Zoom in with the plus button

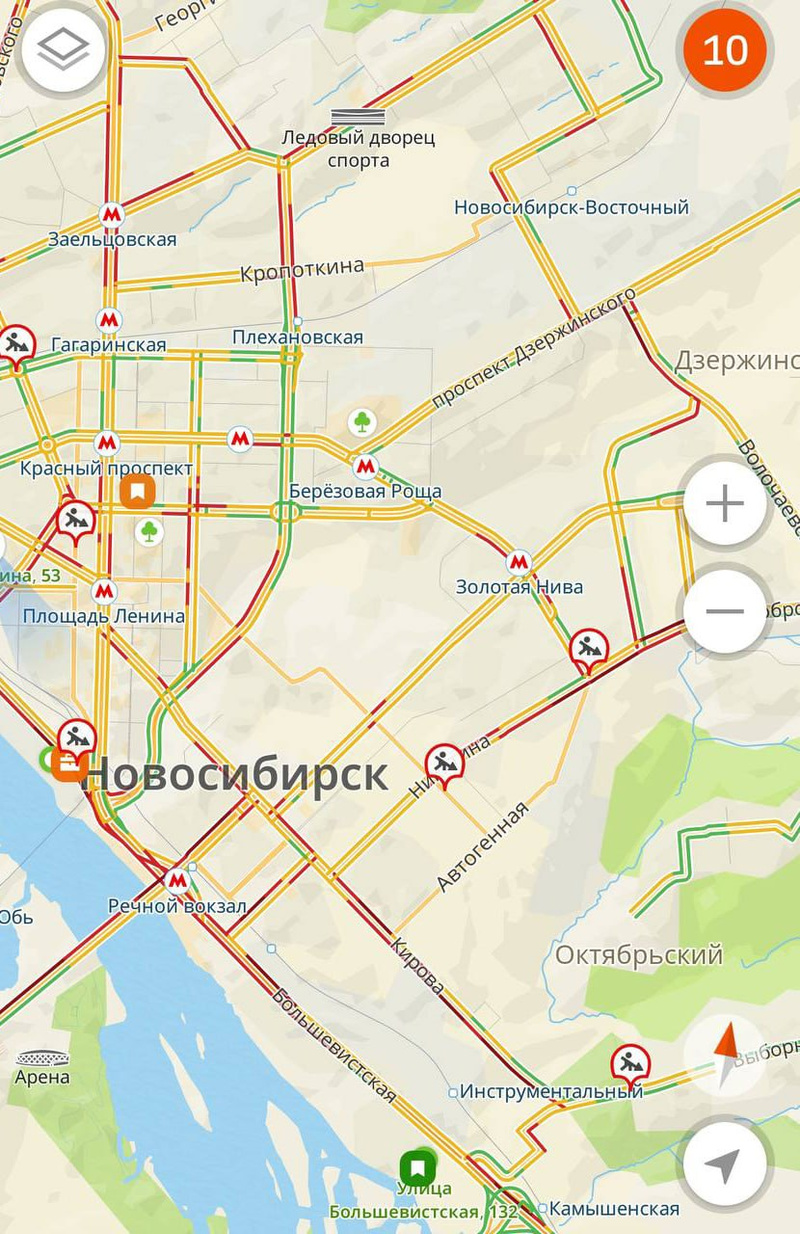[x=725, y=505]
